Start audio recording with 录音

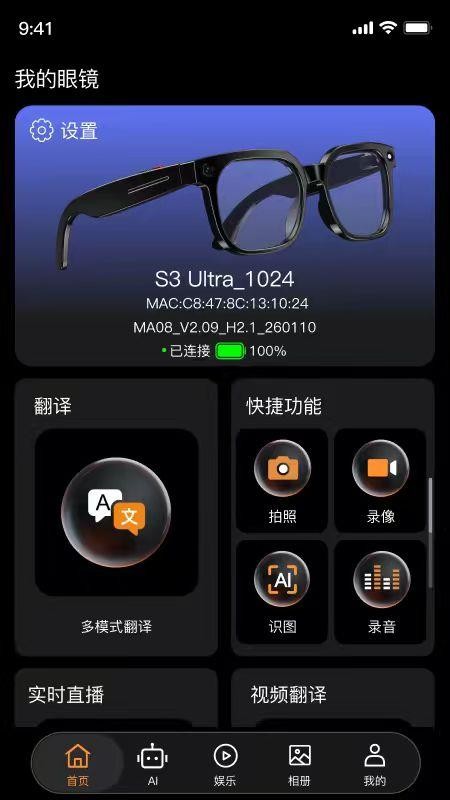coord(380,592)
